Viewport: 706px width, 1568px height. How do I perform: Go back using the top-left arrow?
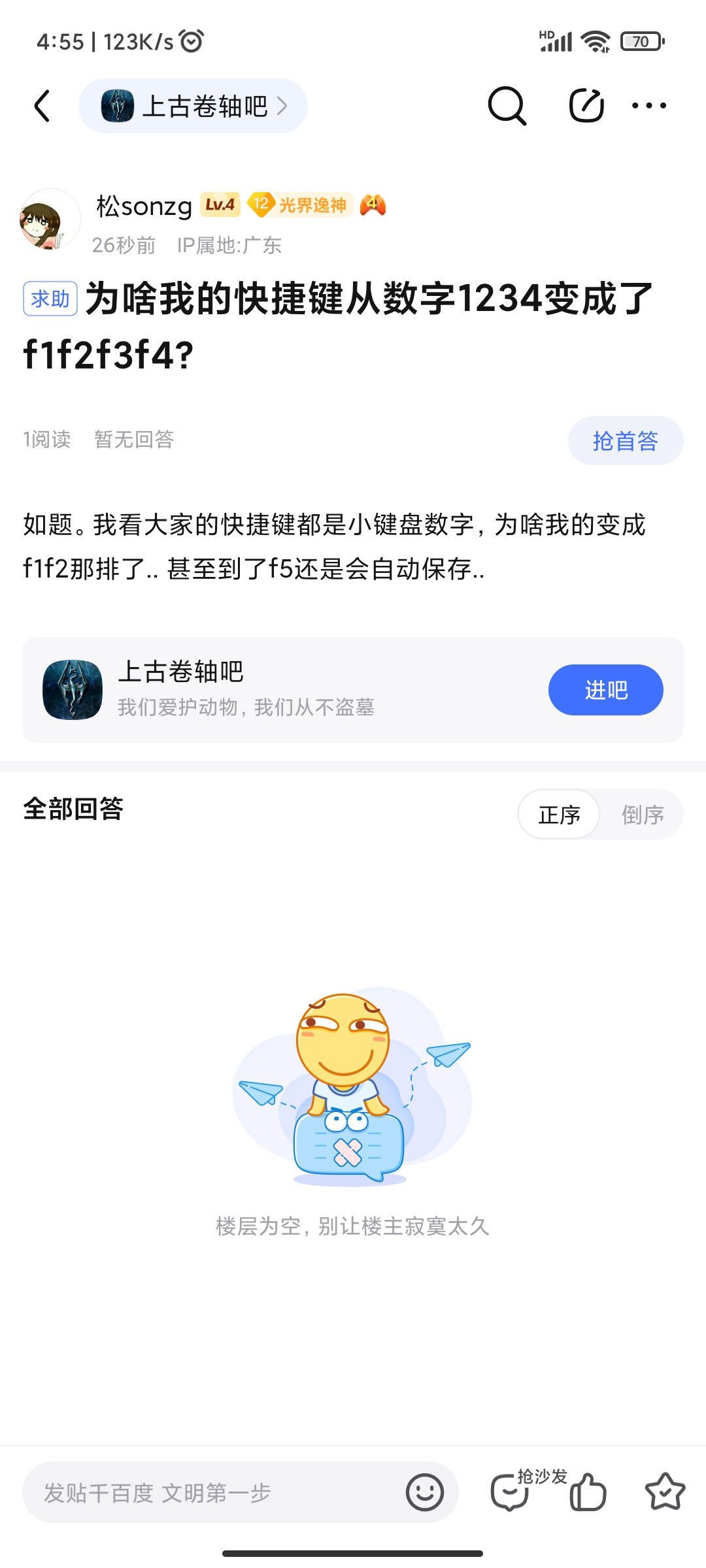coord(42,106)
